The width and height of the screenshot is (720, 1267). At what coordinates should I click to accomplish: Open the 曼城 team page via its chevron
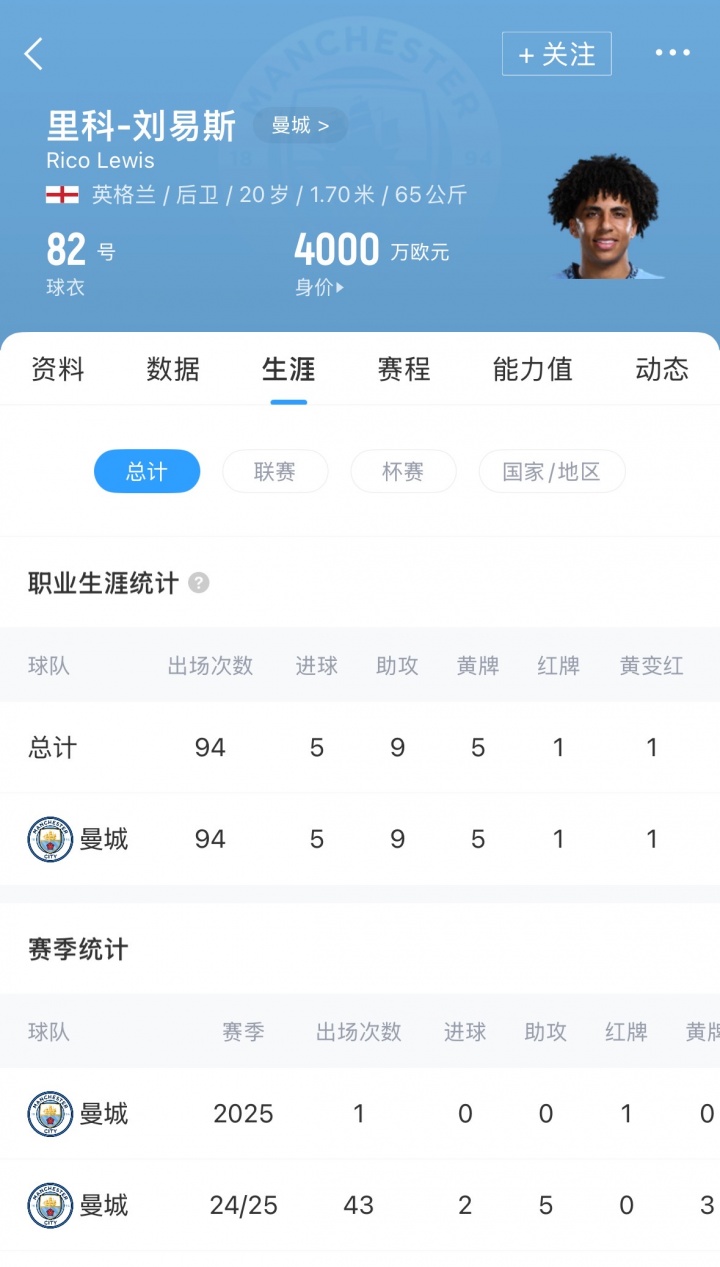[x=302, y=125]
